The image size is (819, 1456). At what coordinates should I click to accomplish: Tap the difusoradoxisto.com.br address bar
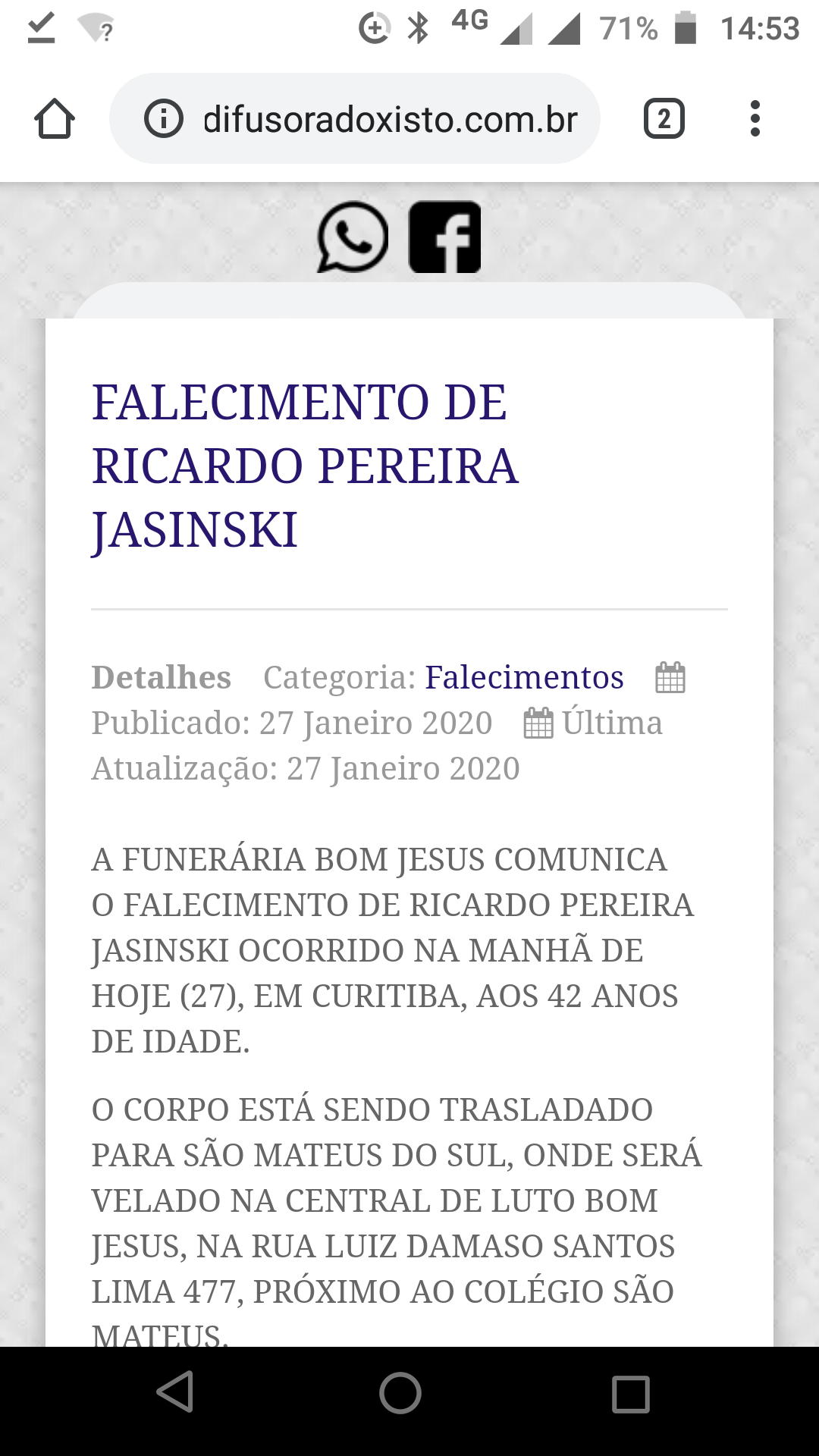click(390, 119)
